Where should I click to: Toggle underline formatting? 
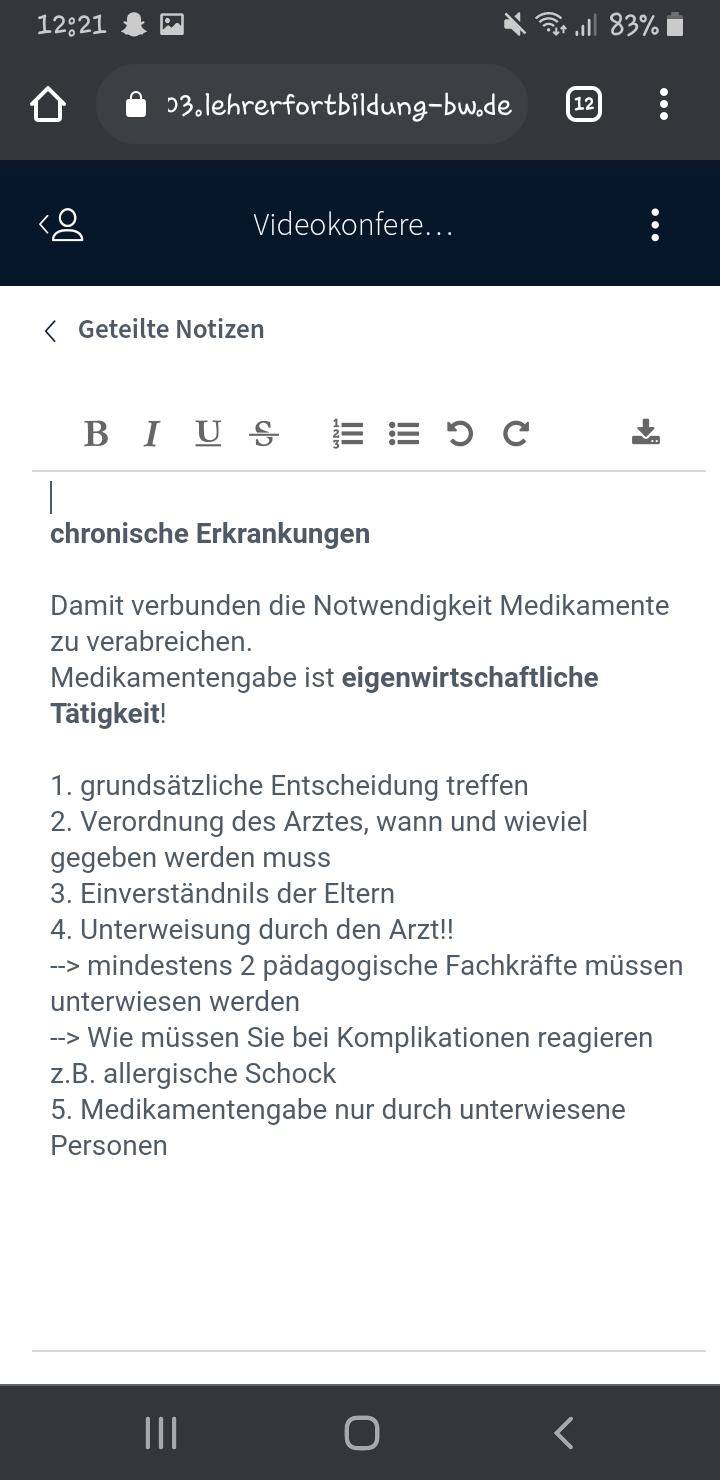[x=208, y=433]
